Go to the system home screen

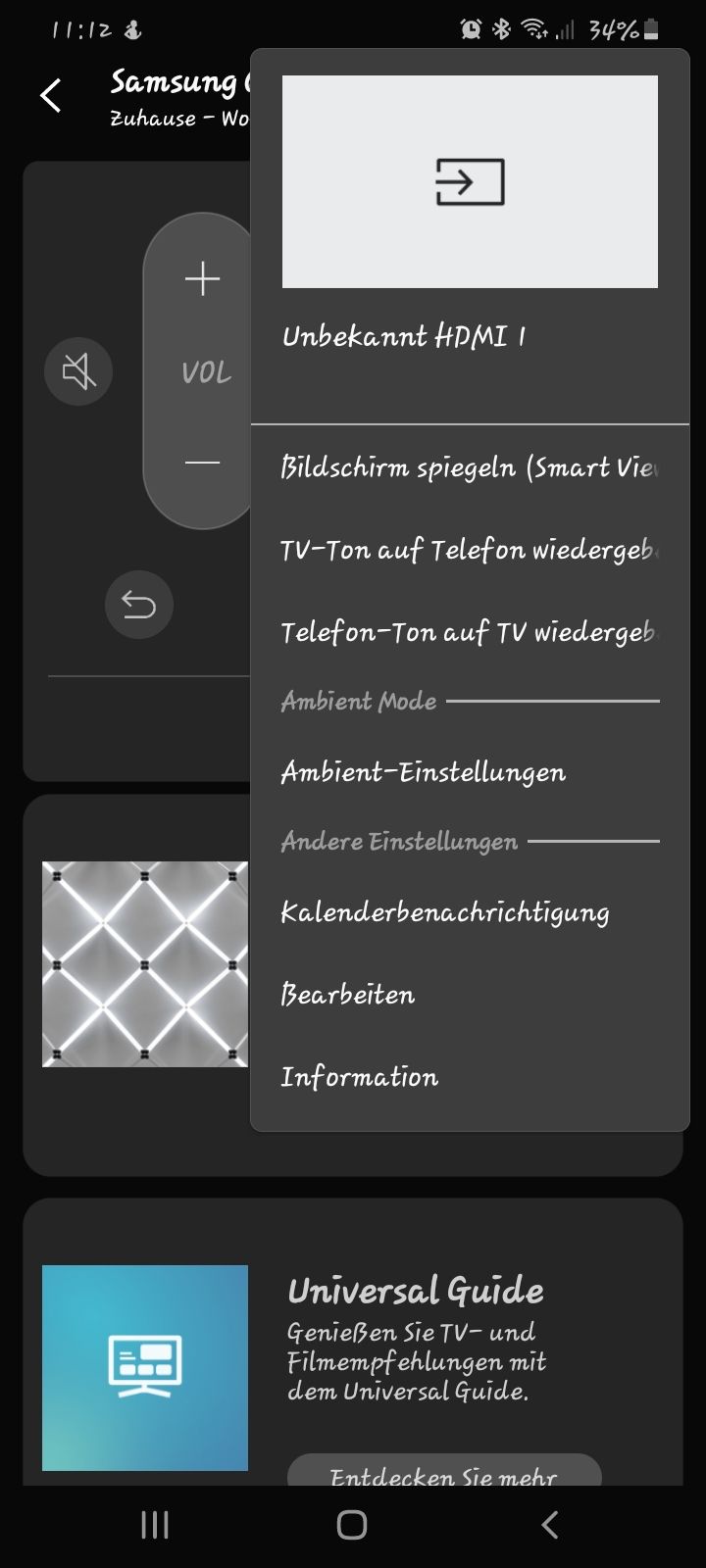click(x=352, y=1525)
